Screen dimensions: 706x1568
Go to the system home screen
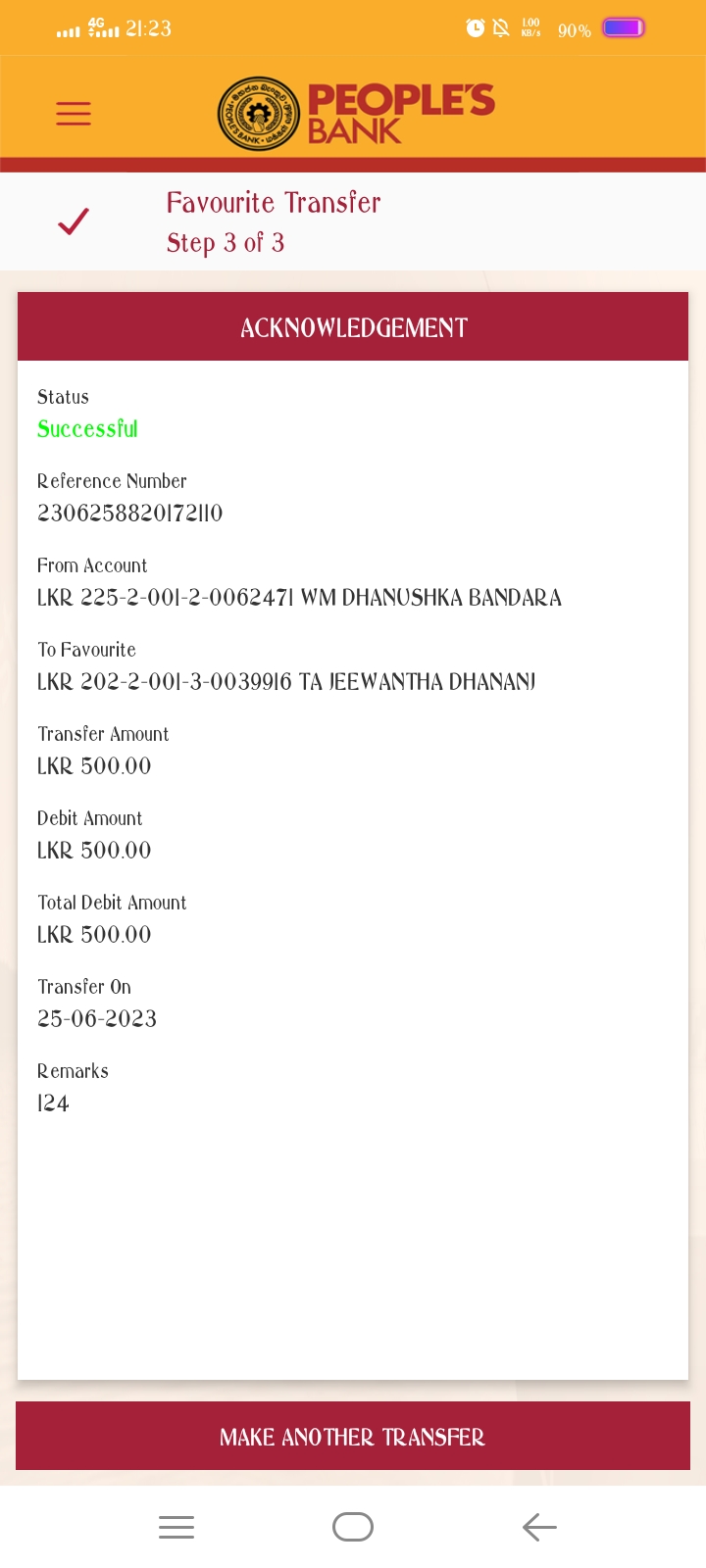(x=353, y=1527)
